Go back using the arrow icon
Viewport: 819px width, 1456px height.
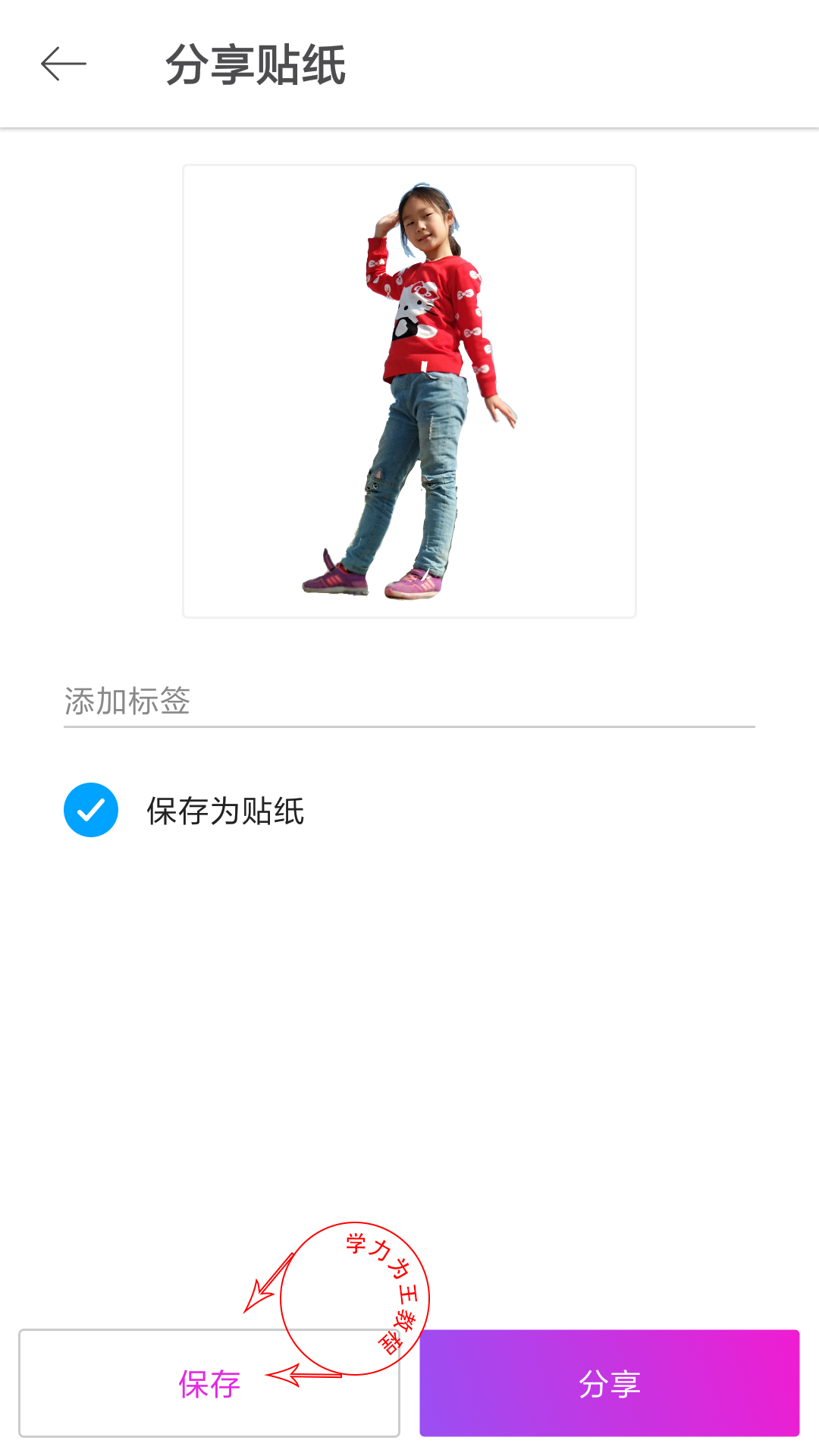64,64
